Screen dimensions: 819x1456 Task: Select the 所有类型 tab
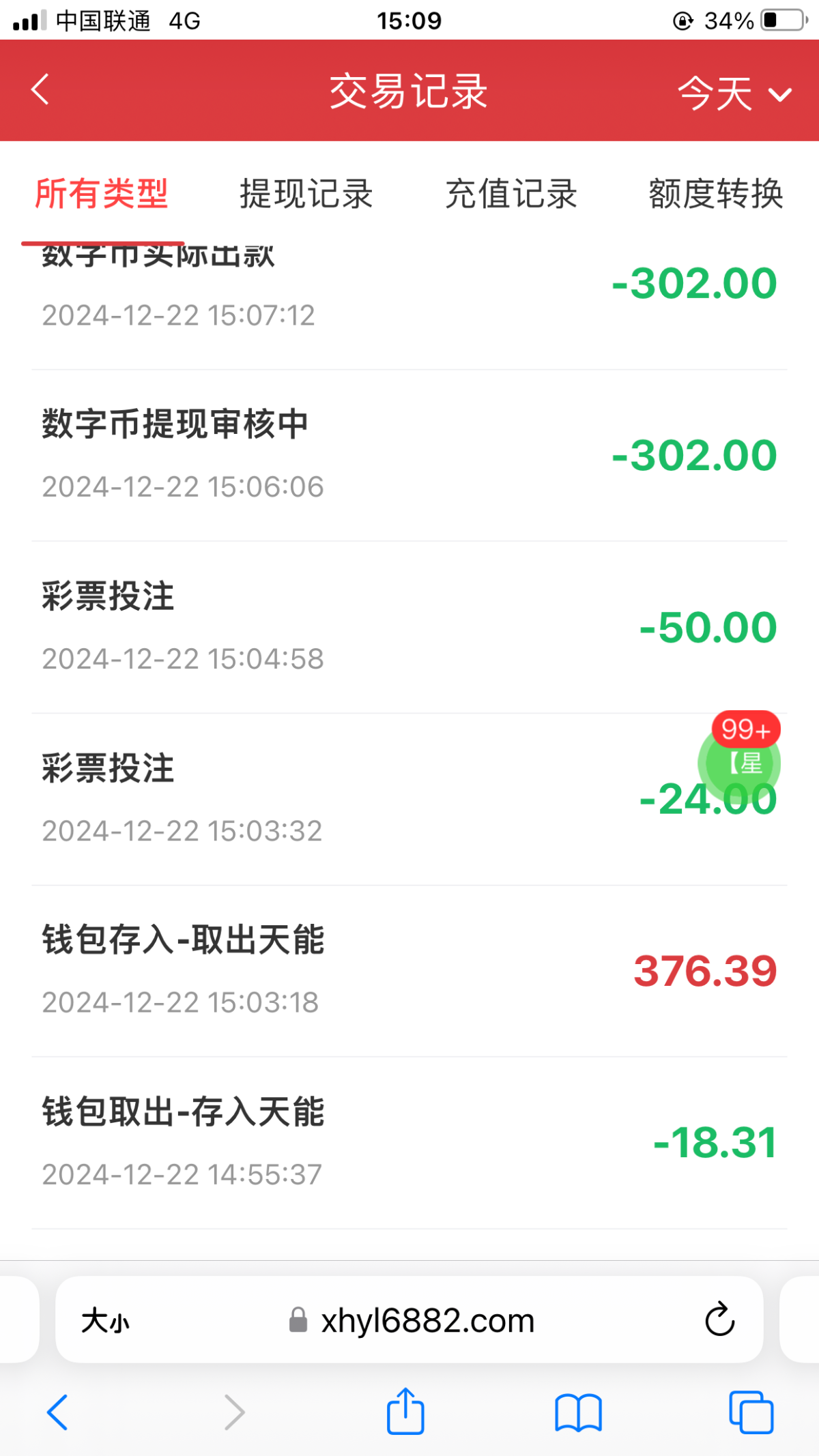pyautogui.click(x=102, y=194)
